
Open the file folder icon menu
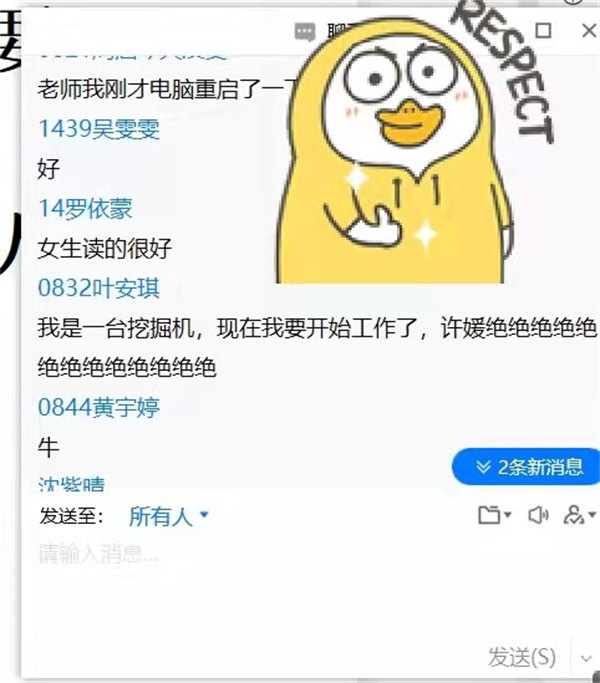coord(494,516)
